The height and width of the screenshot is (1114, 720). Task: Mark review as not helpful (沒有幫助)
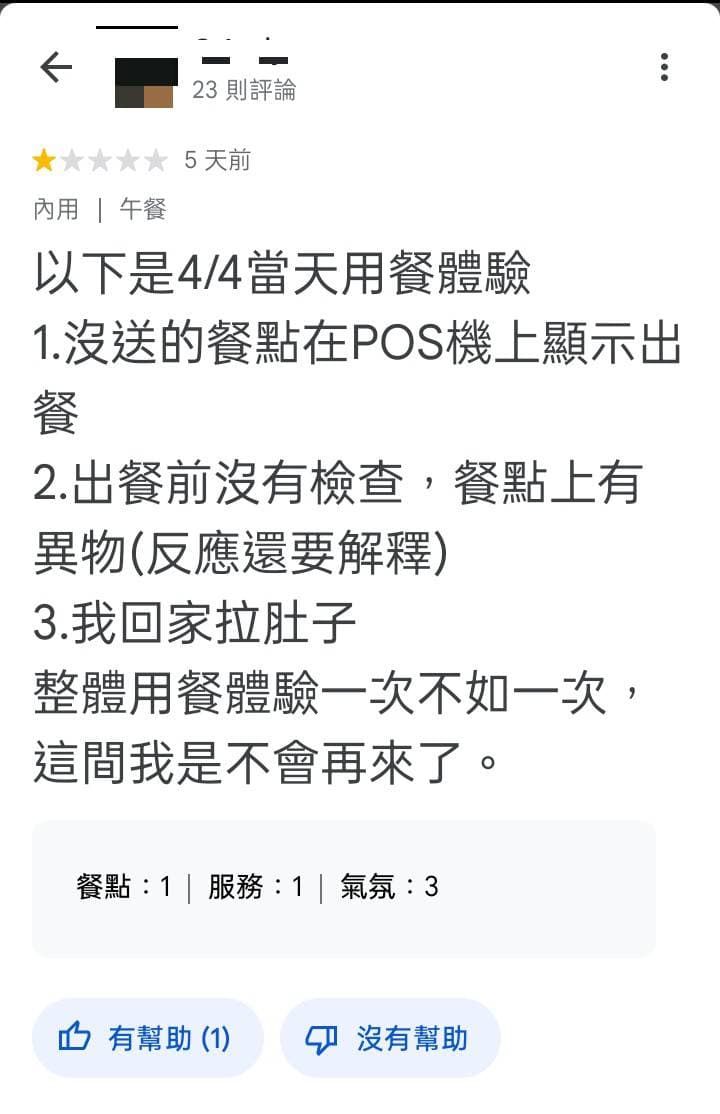tap(389, 1038)
